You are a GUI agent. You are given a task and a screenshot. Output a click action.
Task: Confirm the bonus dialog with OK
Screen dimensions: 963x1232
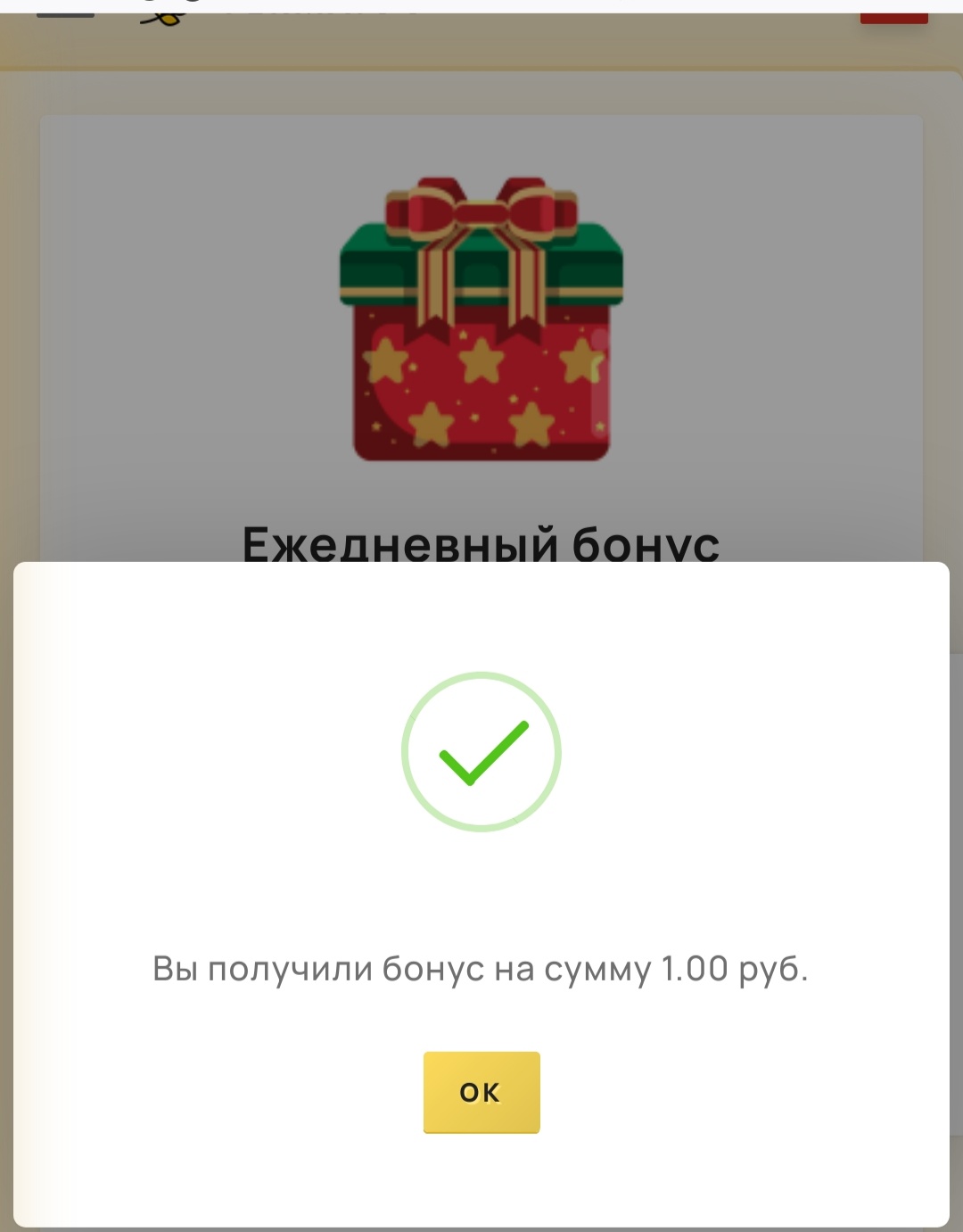481,1092
